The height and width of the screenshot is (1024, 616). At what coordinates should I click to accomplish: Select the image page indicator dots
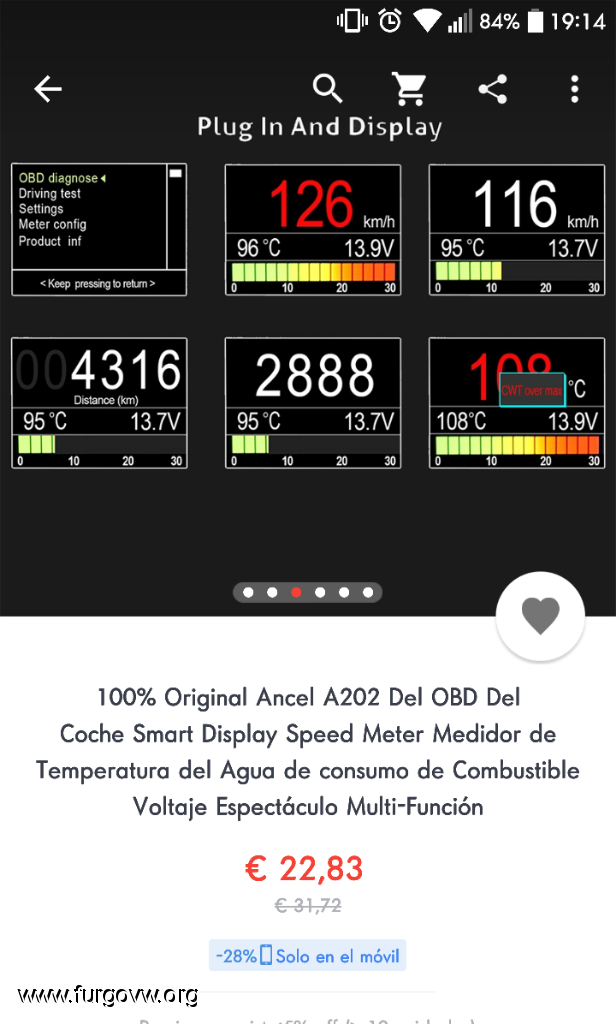click(308, 592)
